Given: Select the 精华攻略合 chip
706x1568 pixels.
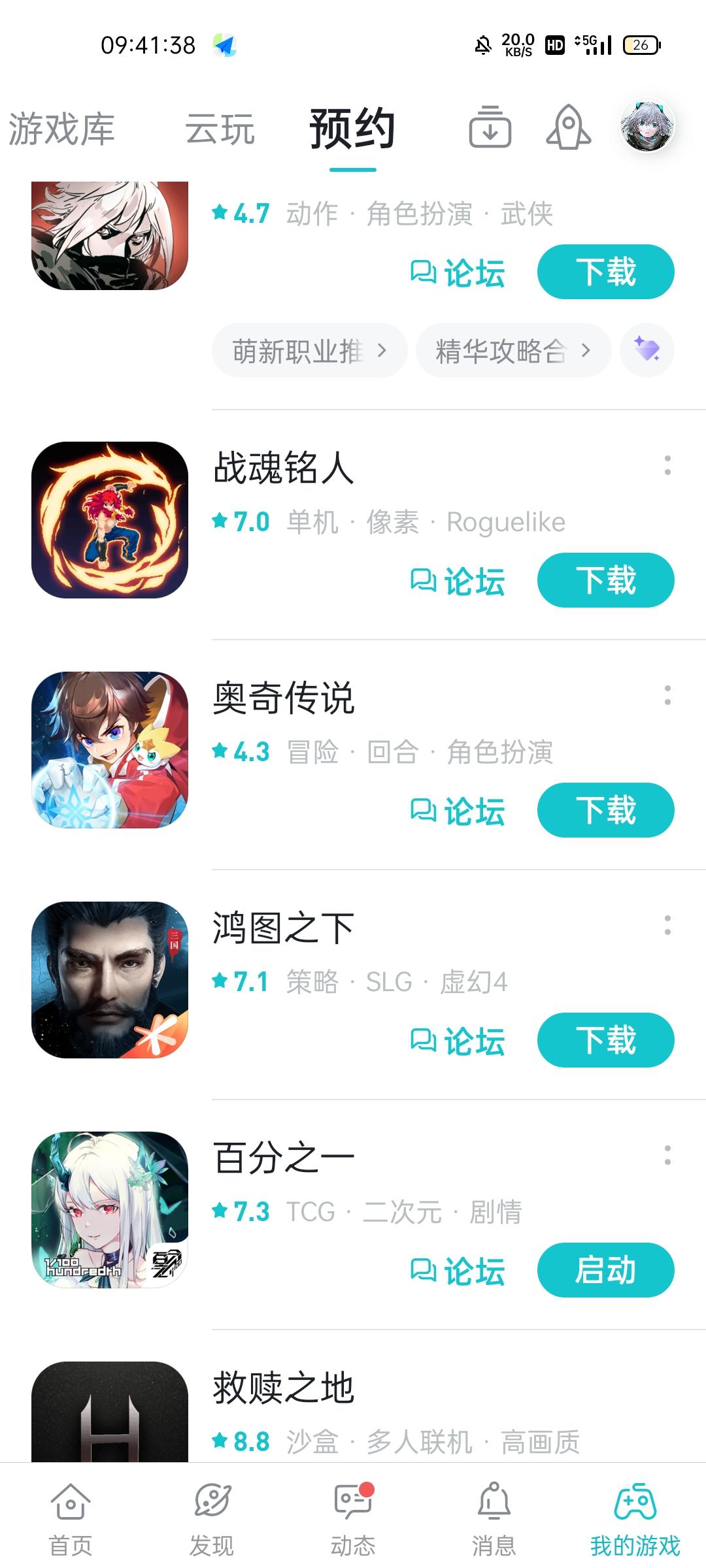Looking at the screenshot, I should (513, 351).
